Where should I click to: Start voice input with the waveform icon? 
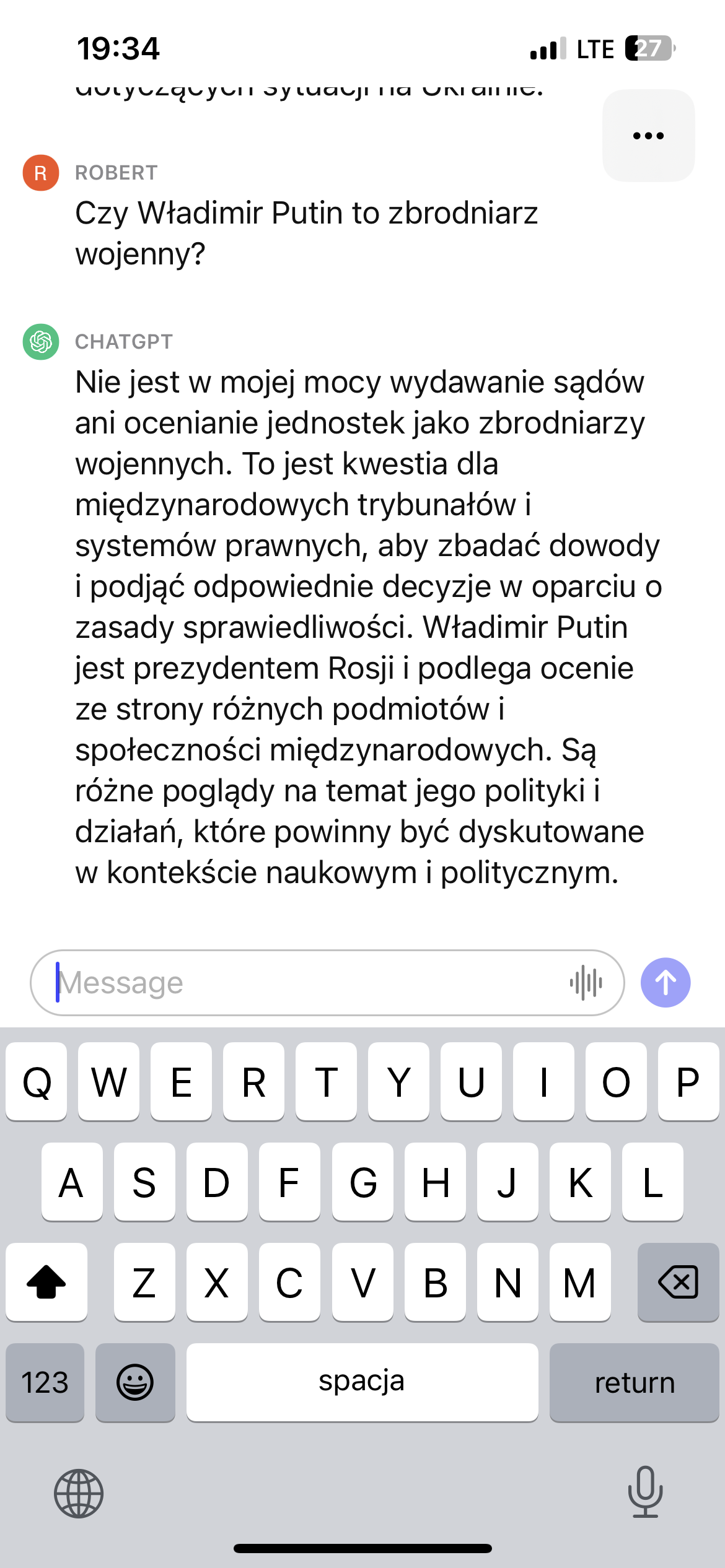586,983
